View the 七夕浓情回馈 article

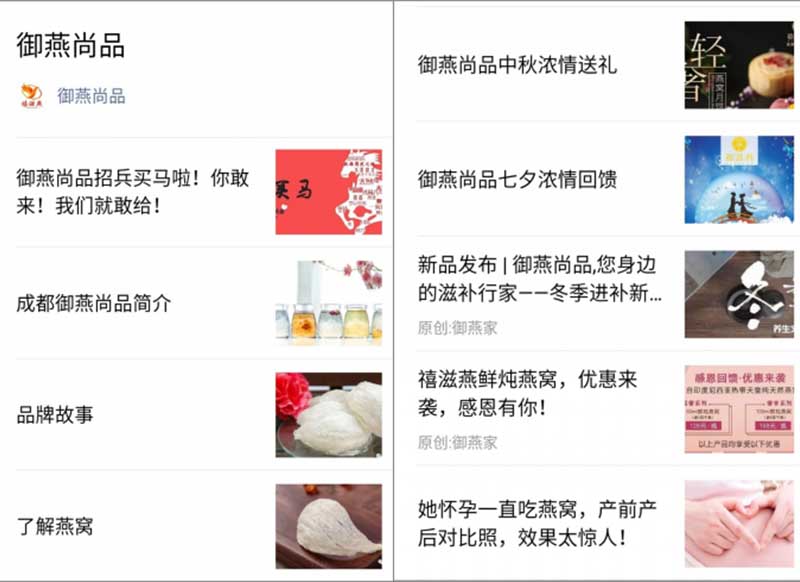(517, 180)
